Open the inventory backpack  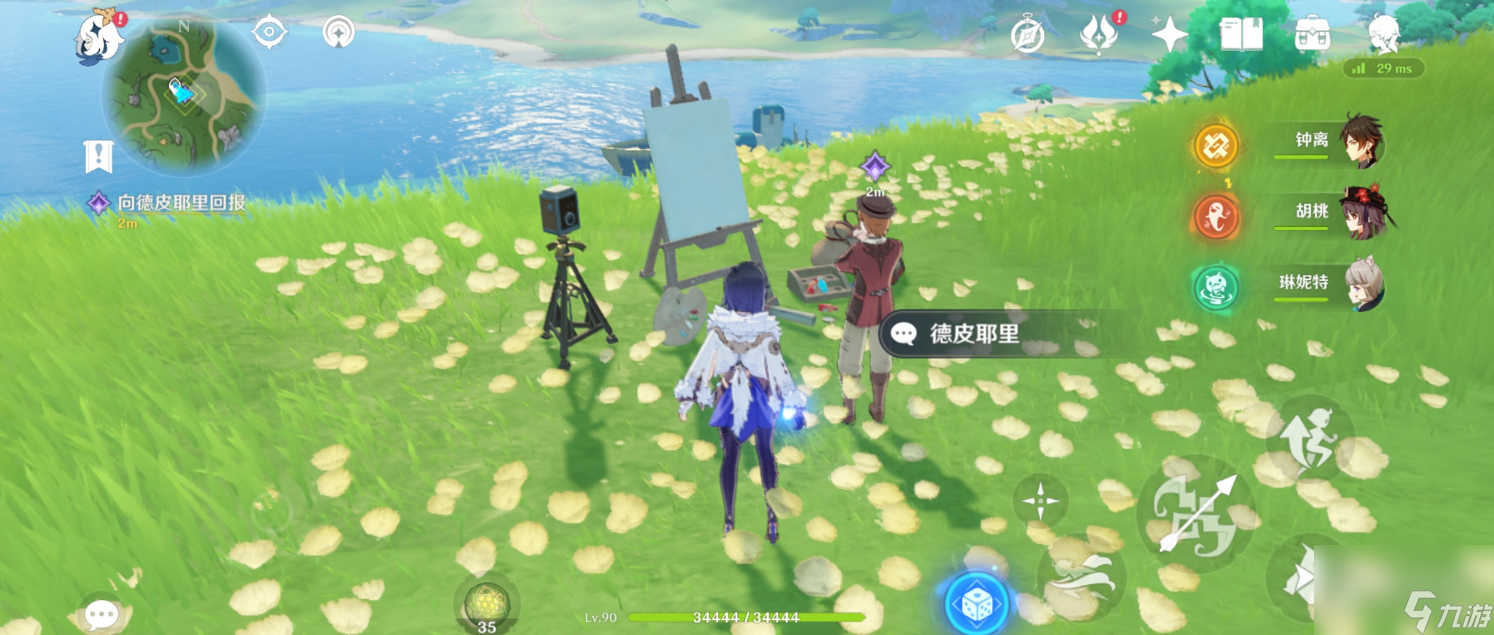(x=1312, y=35)
